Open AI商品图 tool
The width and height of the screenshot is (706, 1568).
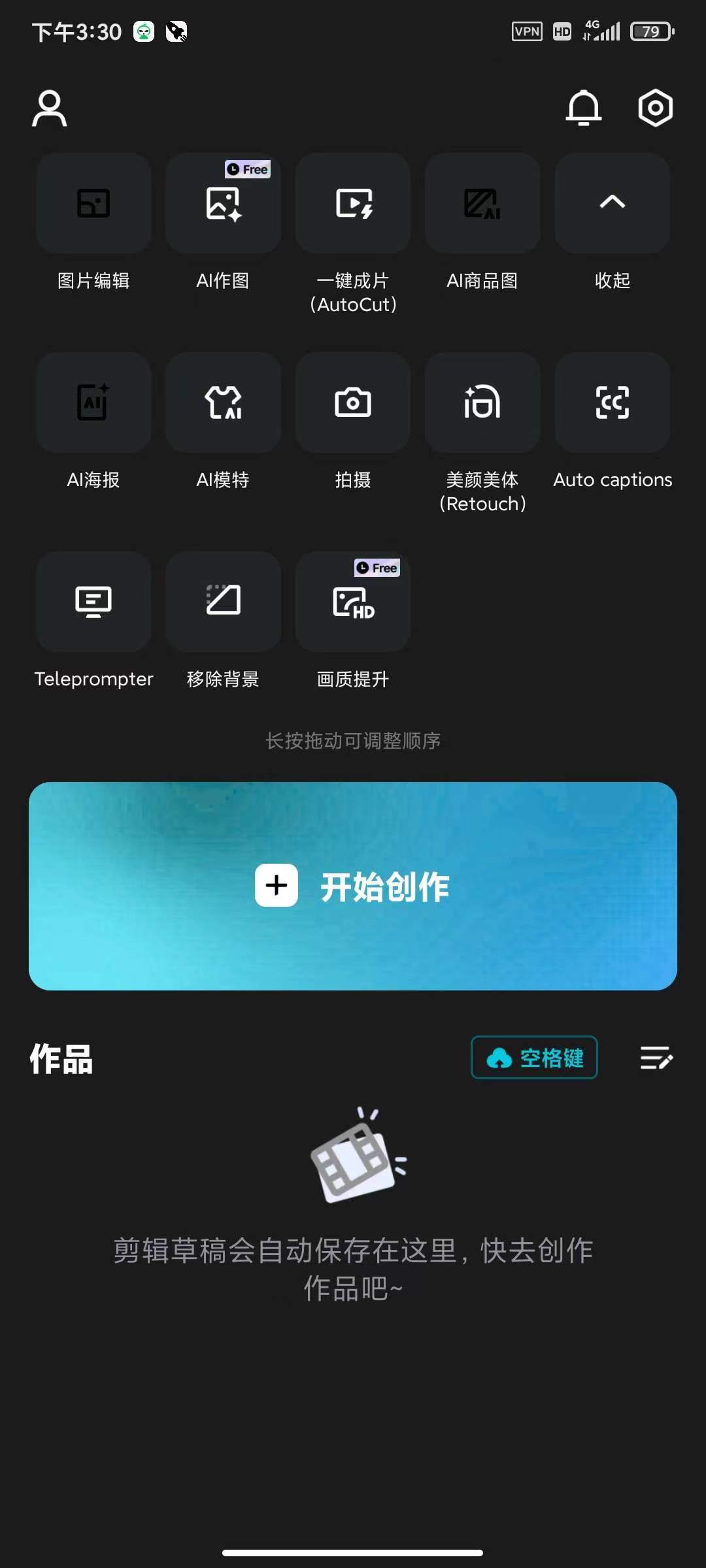pos(482,204)
